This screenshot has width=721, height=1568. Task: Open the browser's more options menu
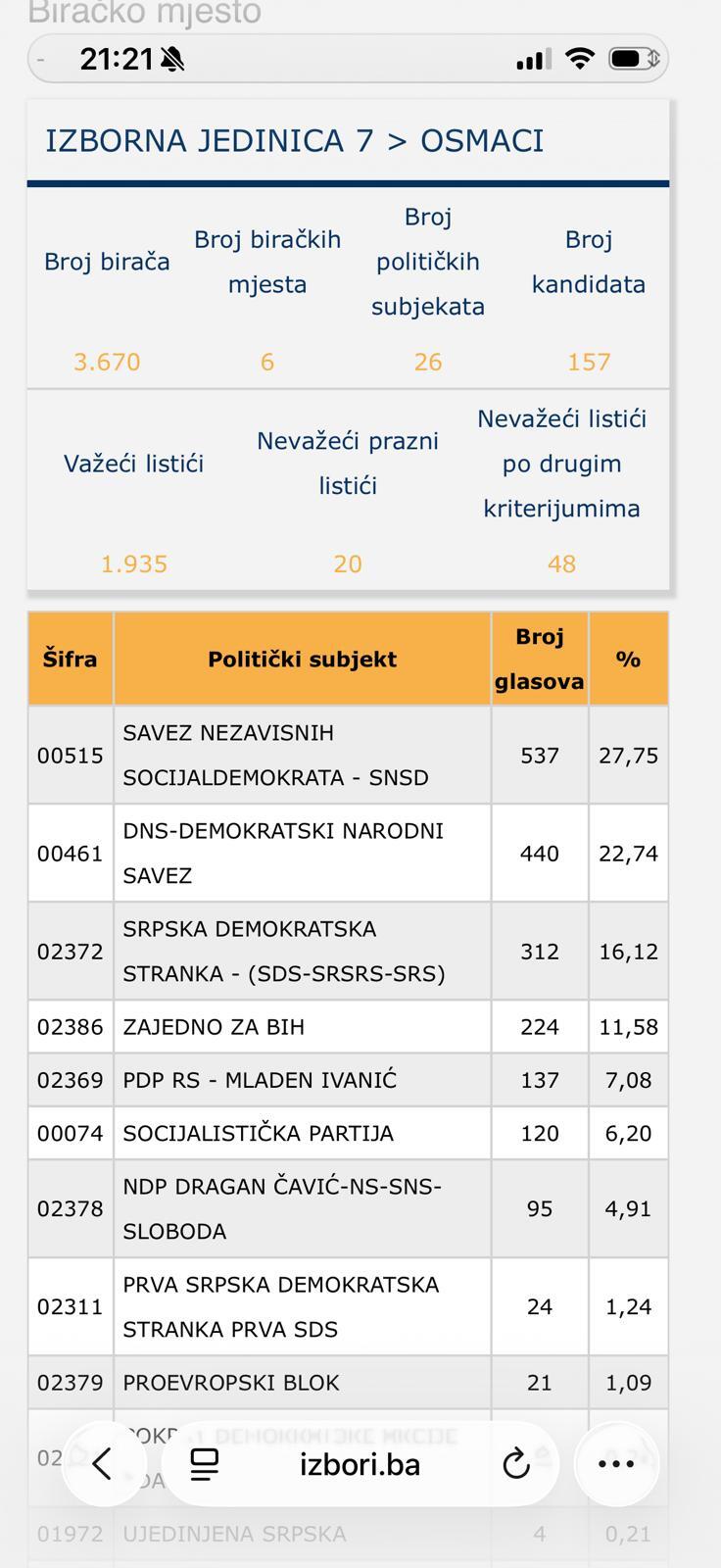(616, 1464)
